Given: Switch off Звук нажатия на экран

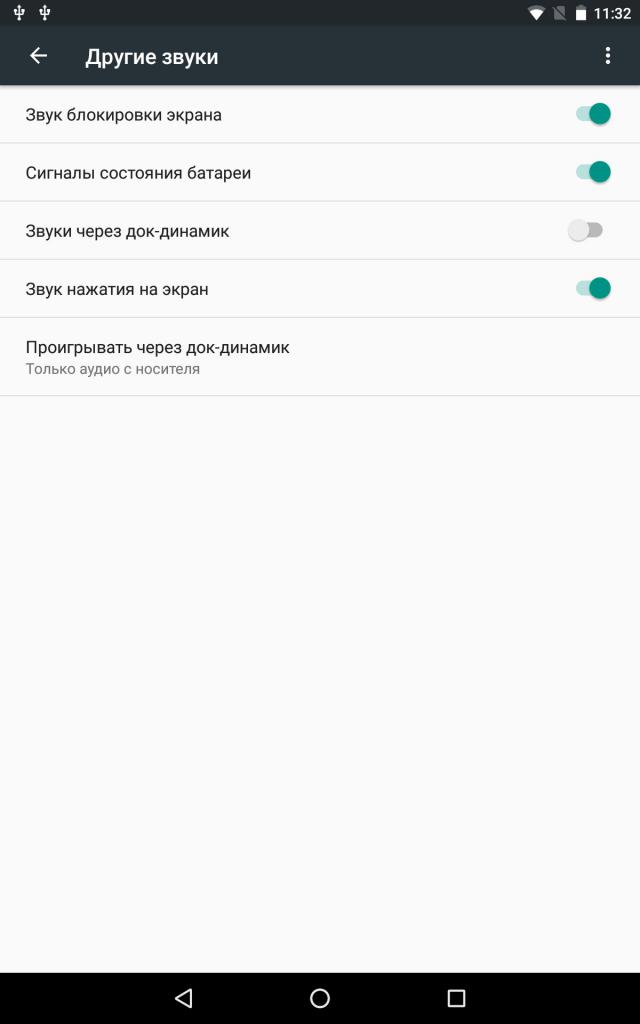Looking at the screenshot, I should coord(592,289).
